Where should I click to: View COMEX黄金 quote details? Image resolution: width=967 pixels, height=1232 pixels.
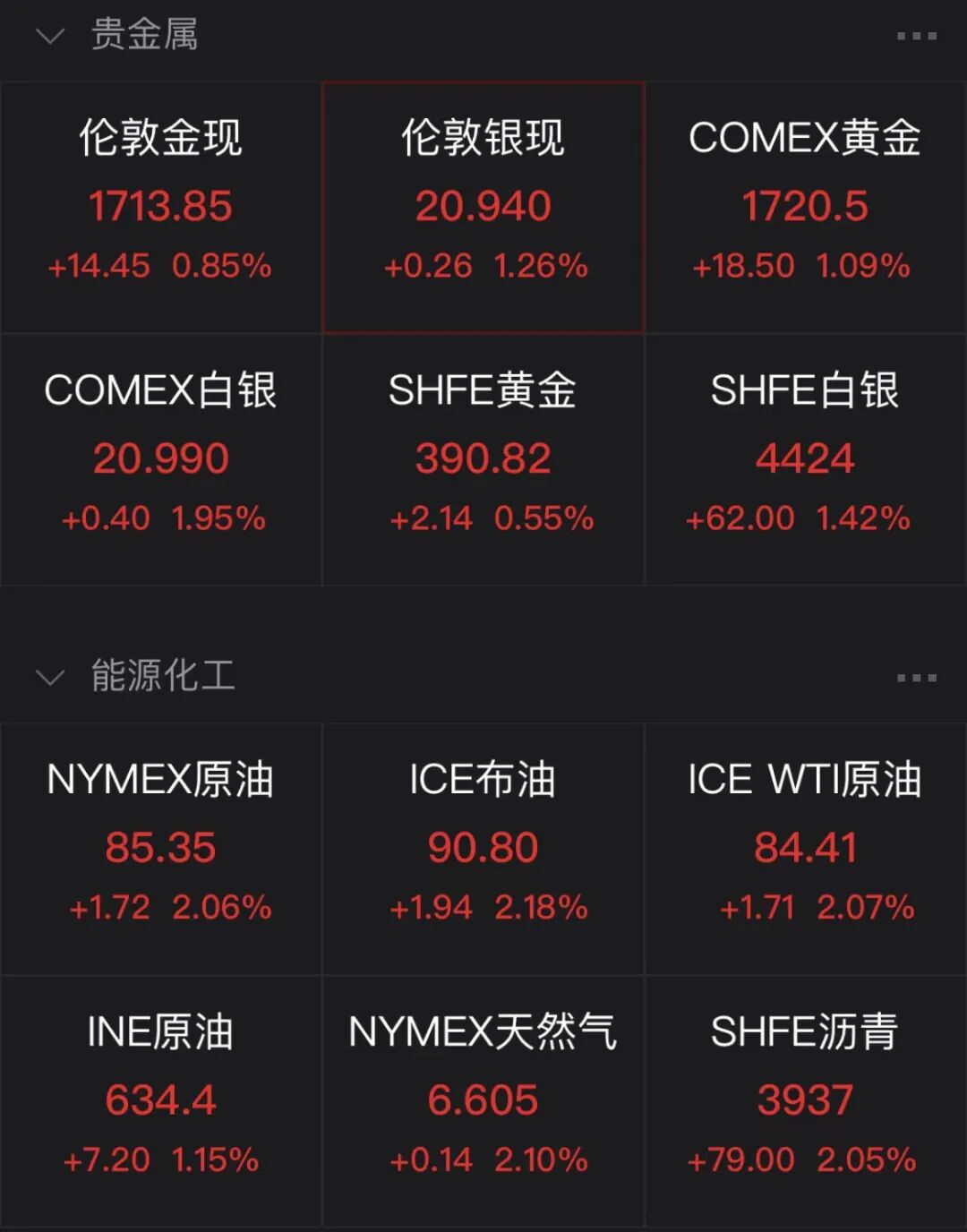pos(805,208)
